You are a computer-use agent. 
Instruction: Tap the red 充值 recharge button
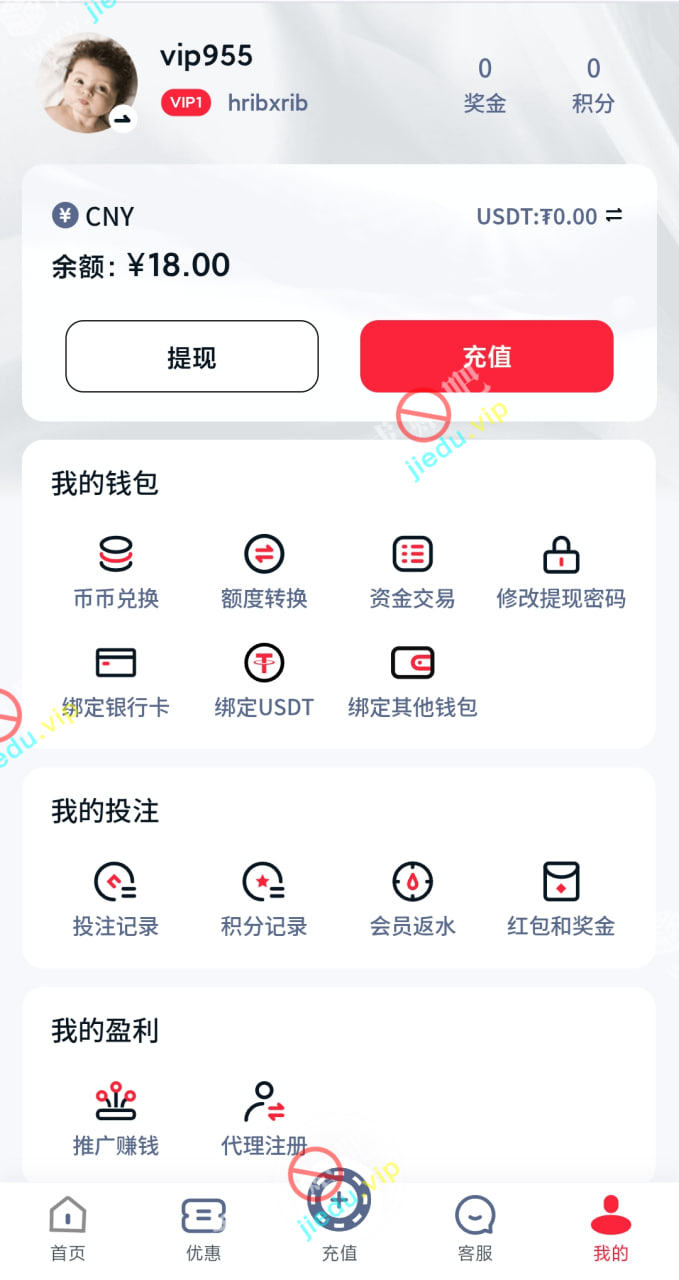486,356
